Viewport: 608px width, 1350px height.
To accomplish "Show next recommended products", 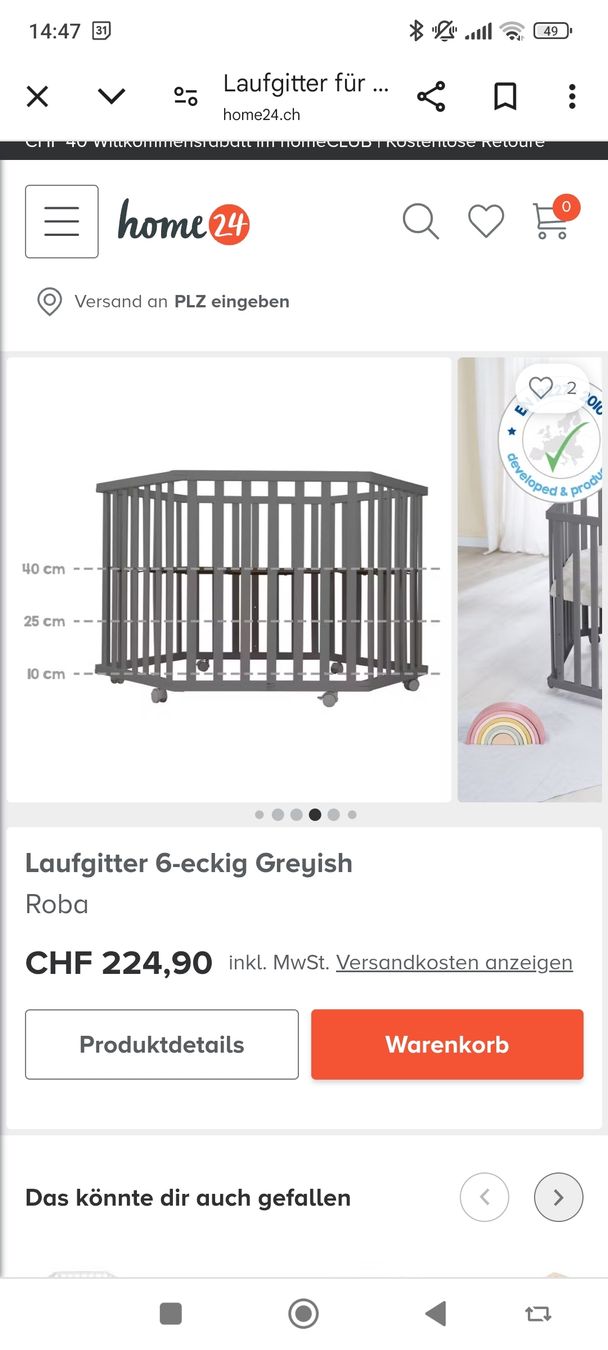I will (558, 1197).
